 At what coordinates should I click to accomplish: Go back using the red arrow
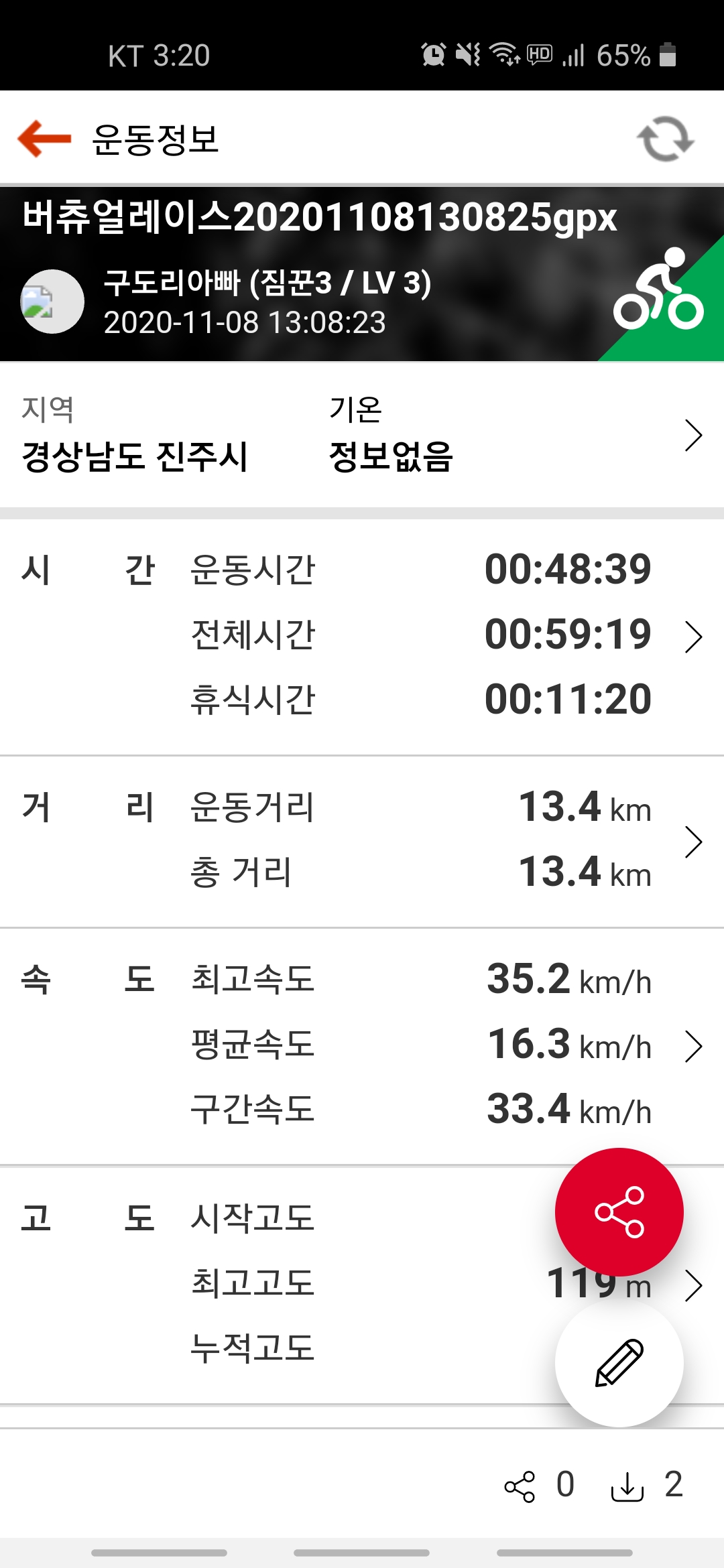click(x=44, y=139)
